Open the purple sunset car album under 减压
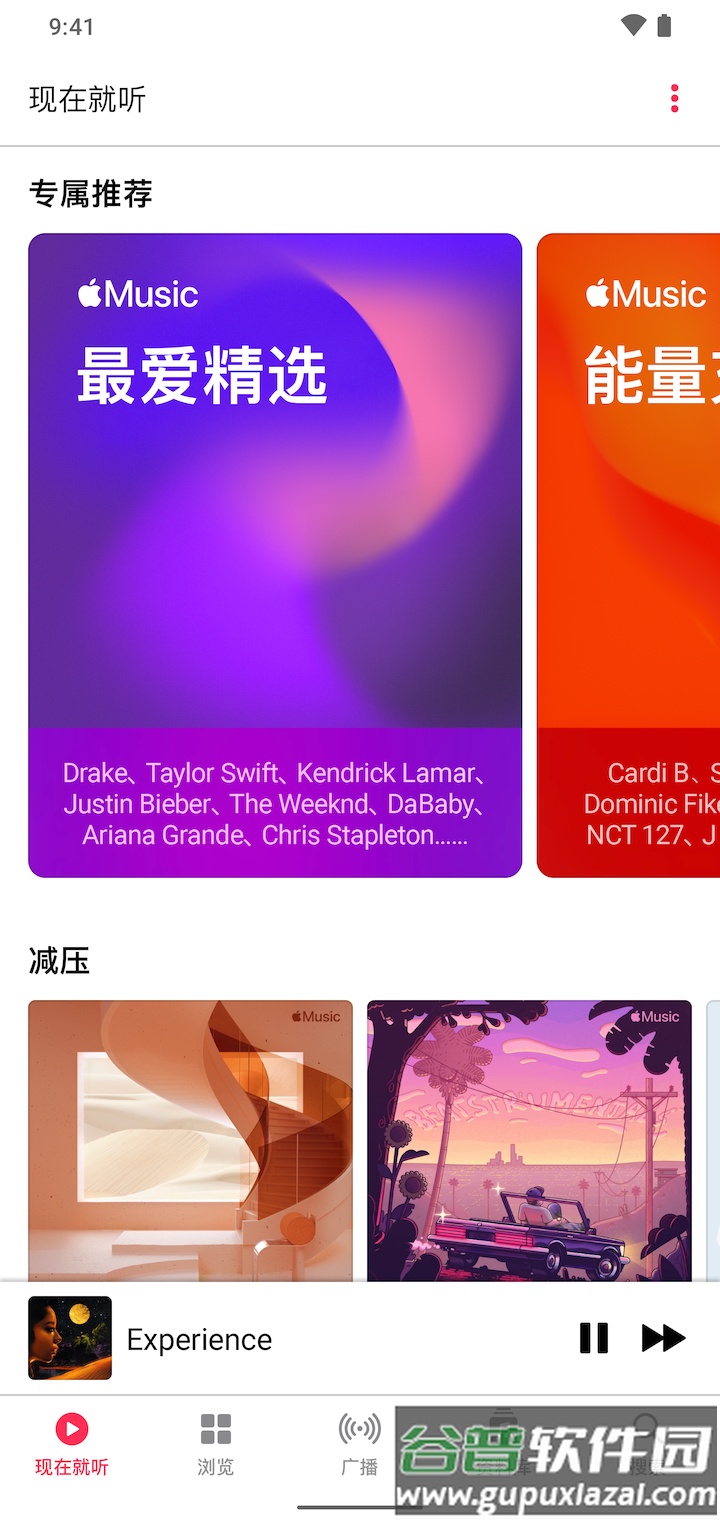The width and height of the screenshot is (720, 1520). click(x=529, y=1140)
